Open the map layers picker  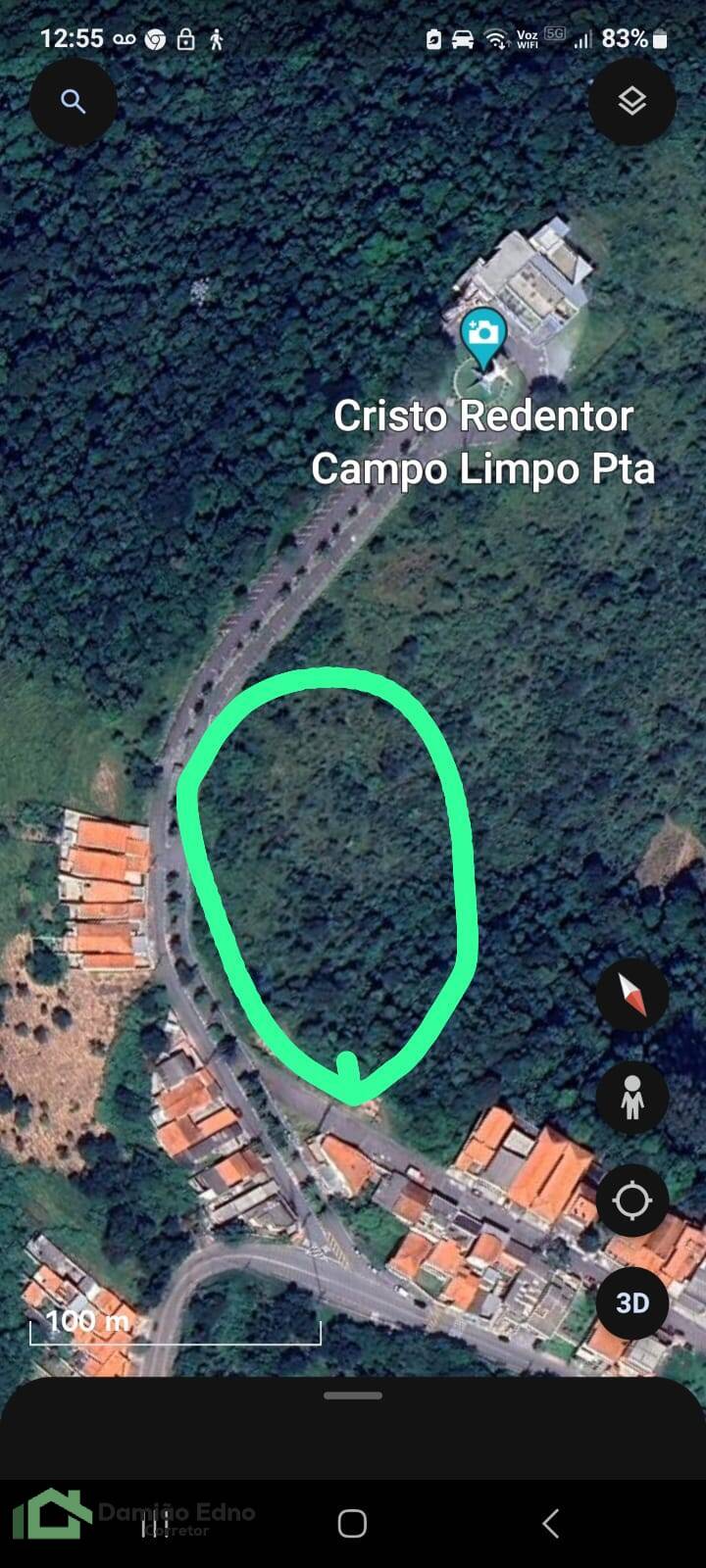(631, 101)
